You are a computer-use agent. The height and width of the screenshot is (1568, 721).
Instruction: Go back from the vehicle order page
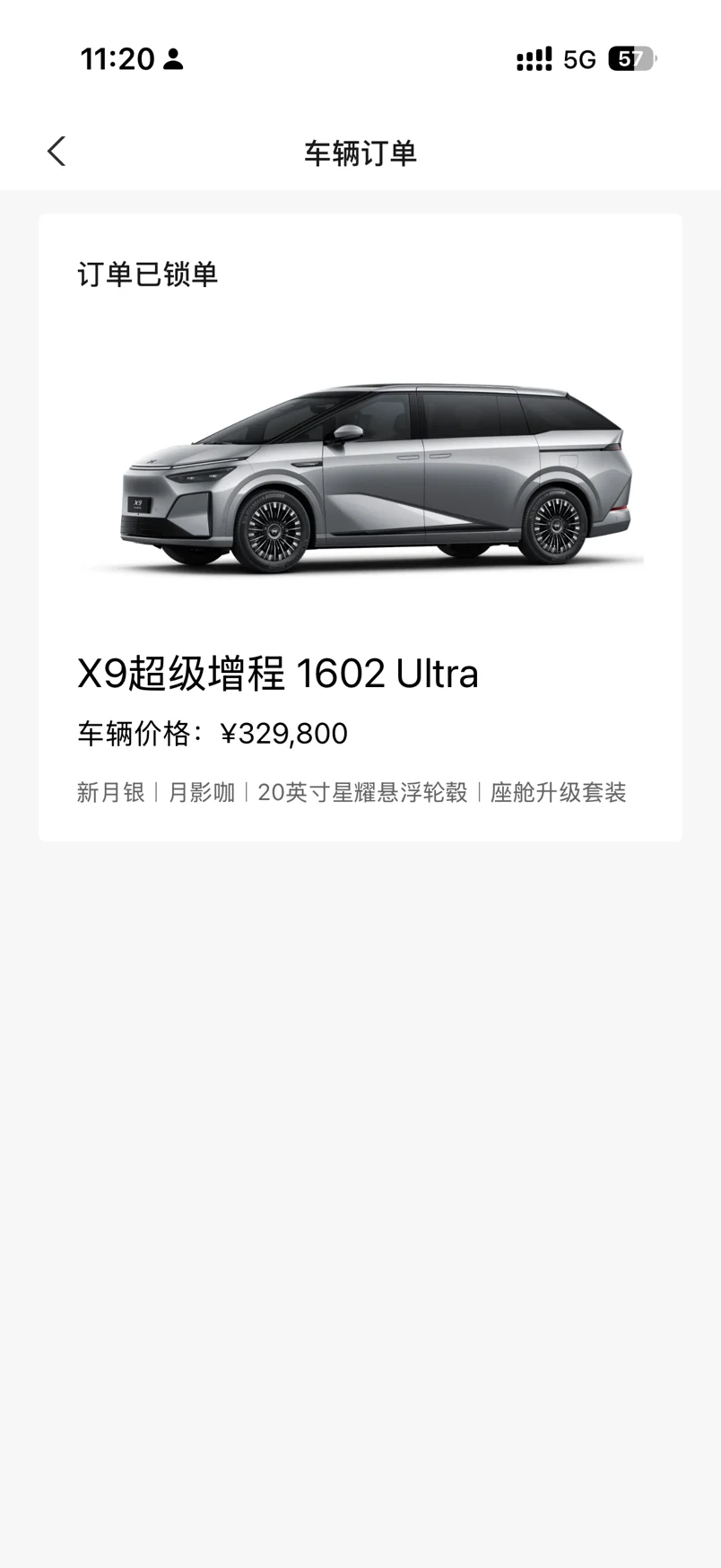pos(56,152)
